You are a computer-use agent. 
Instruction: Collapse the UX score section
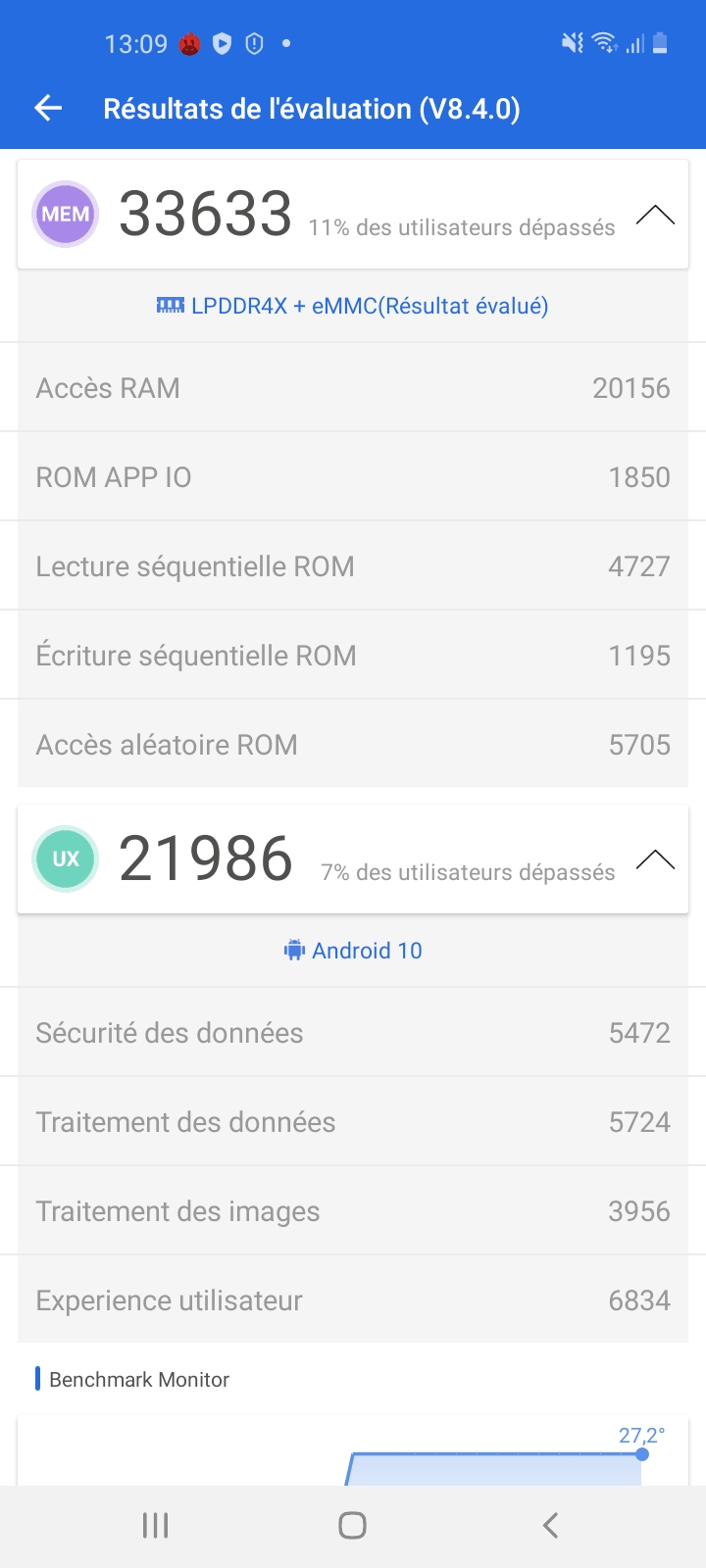(655, 860)
